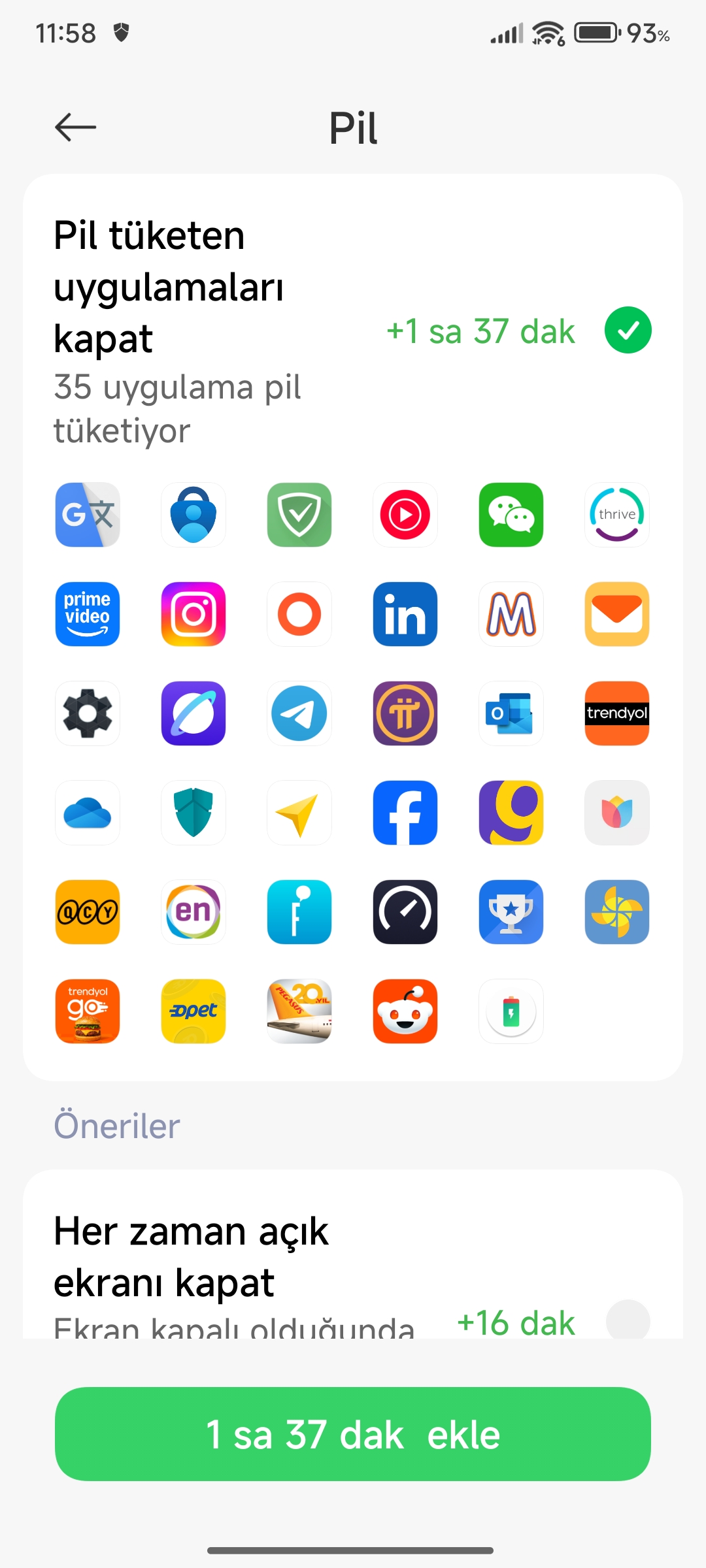The width and height of the screenshot is (706, 1568).
Task: Tap the Outlook app icon
Action: coord(511,713)
